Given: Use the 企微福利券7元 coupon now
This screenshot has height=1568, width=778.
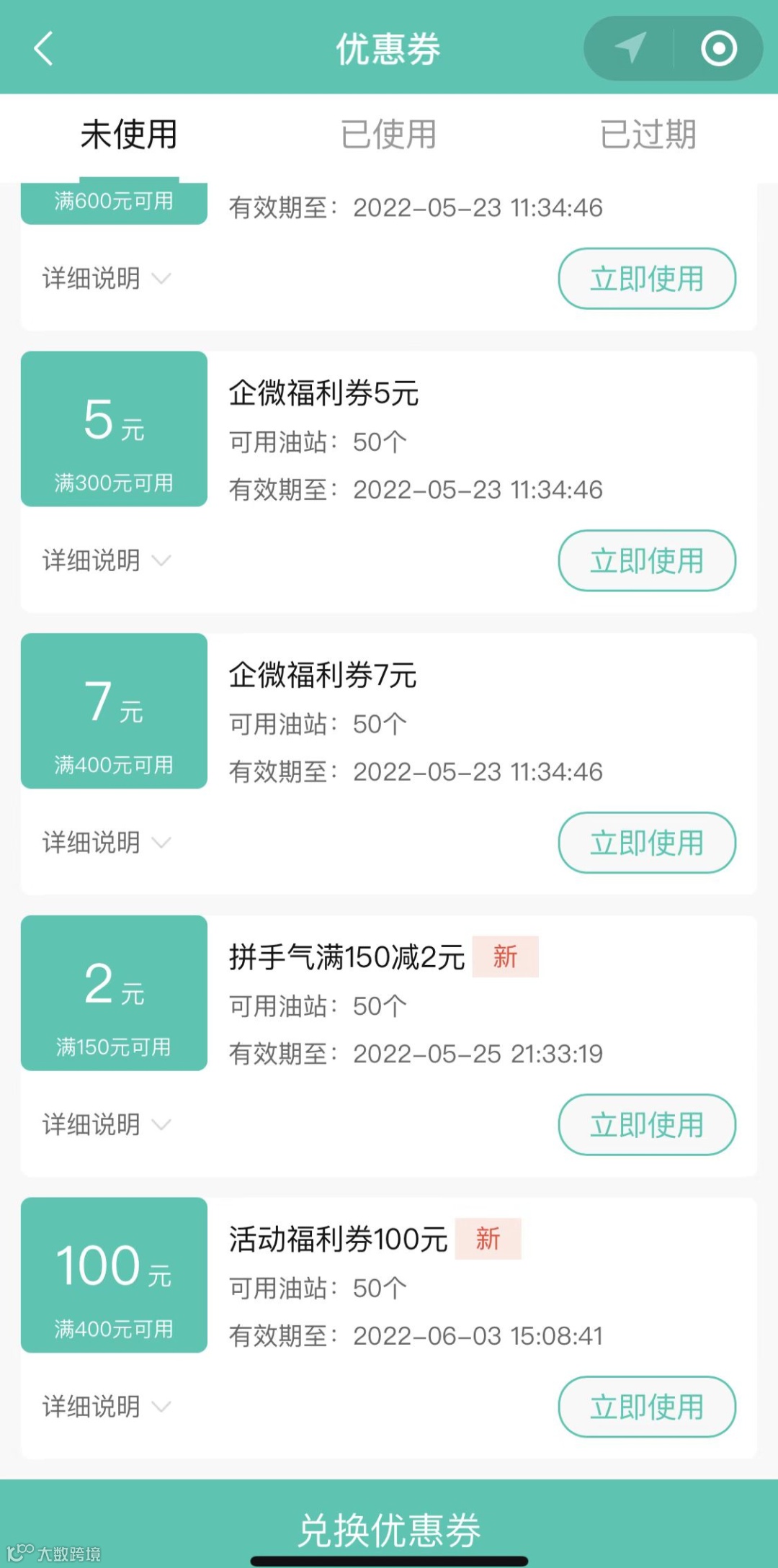Looking at the screenshot, I should pos(646,843).
